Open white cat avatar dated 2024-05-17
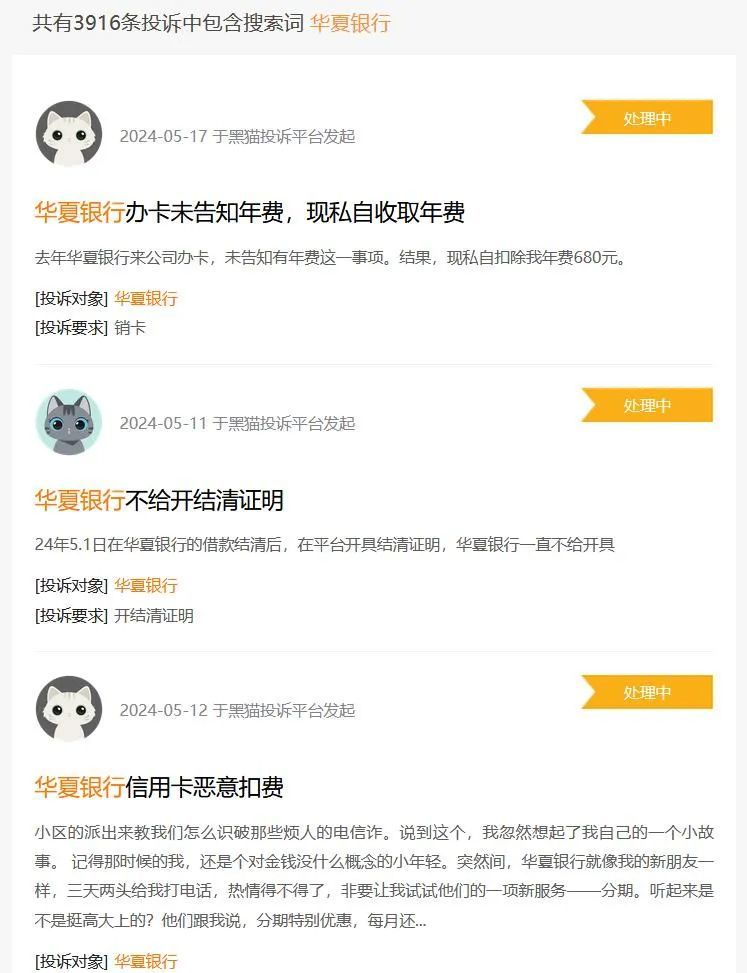Screen dimensions: 747x973 coord(69,134)
